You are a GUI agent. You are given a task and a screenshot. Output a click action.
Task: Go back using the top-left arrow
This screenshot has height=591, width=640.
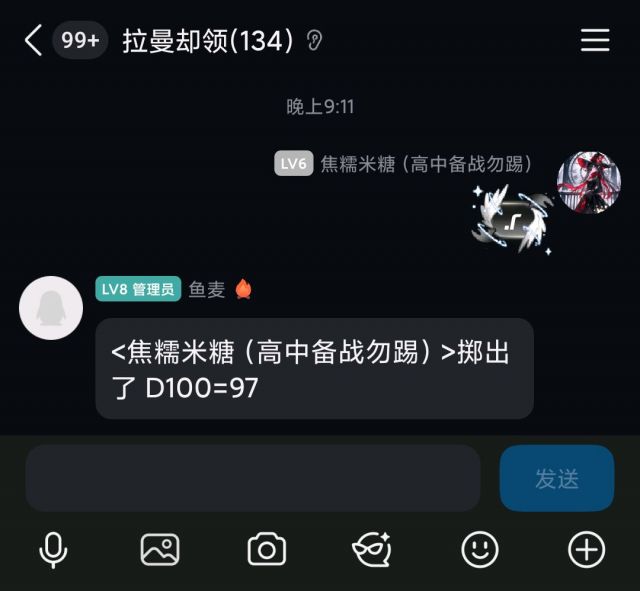(x=33, y=40)
